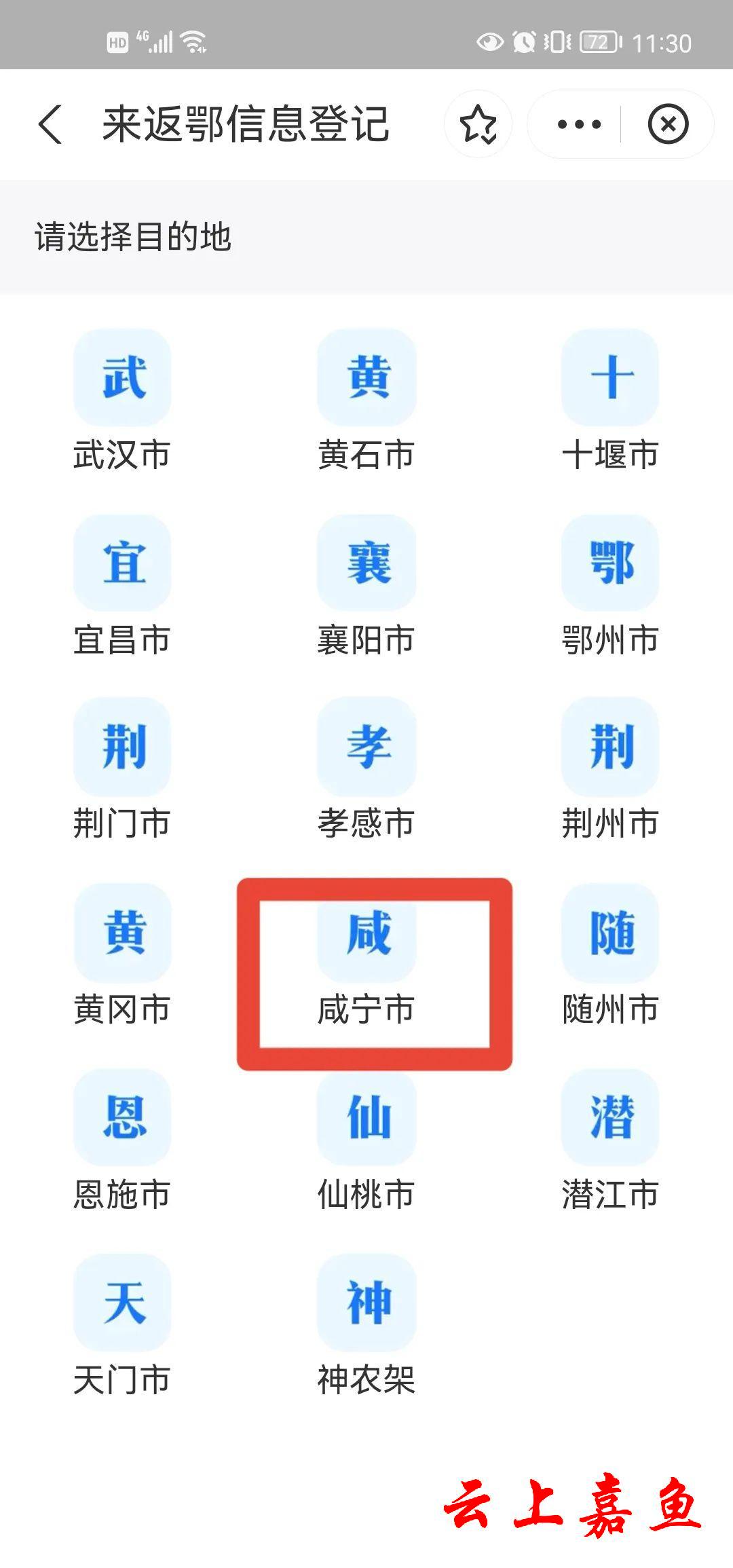
Task: Choose 黄石市 as destination
Action: tap(366, 400)
